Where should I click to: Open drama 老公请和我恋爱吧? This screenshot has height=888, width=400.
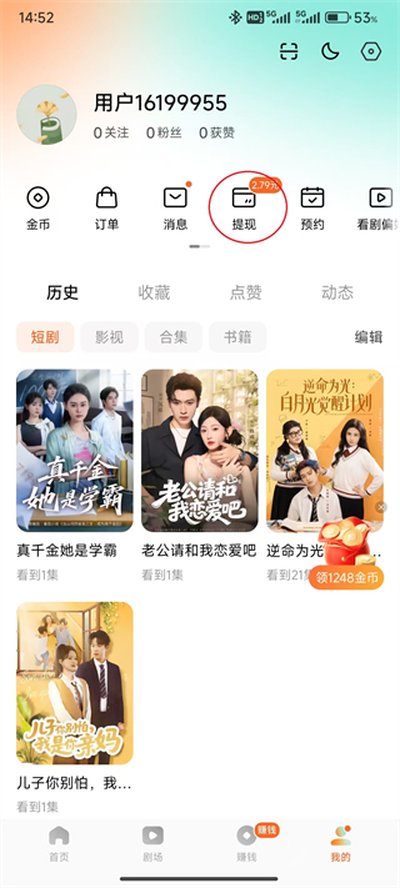tap(199, 451)
